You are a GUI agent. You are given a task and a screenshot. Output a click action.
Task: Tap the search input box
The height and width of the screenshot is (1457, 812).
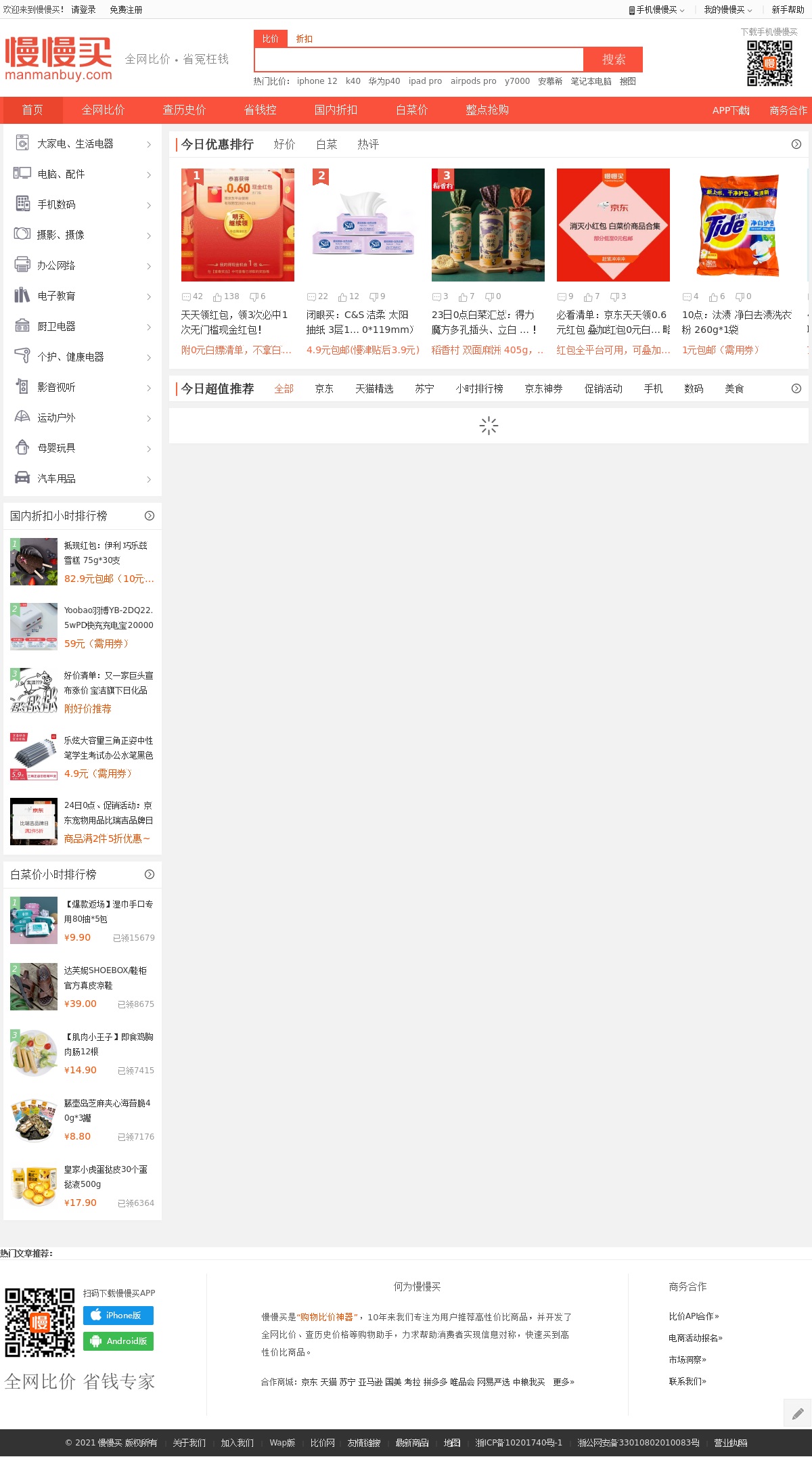[418, 60]
